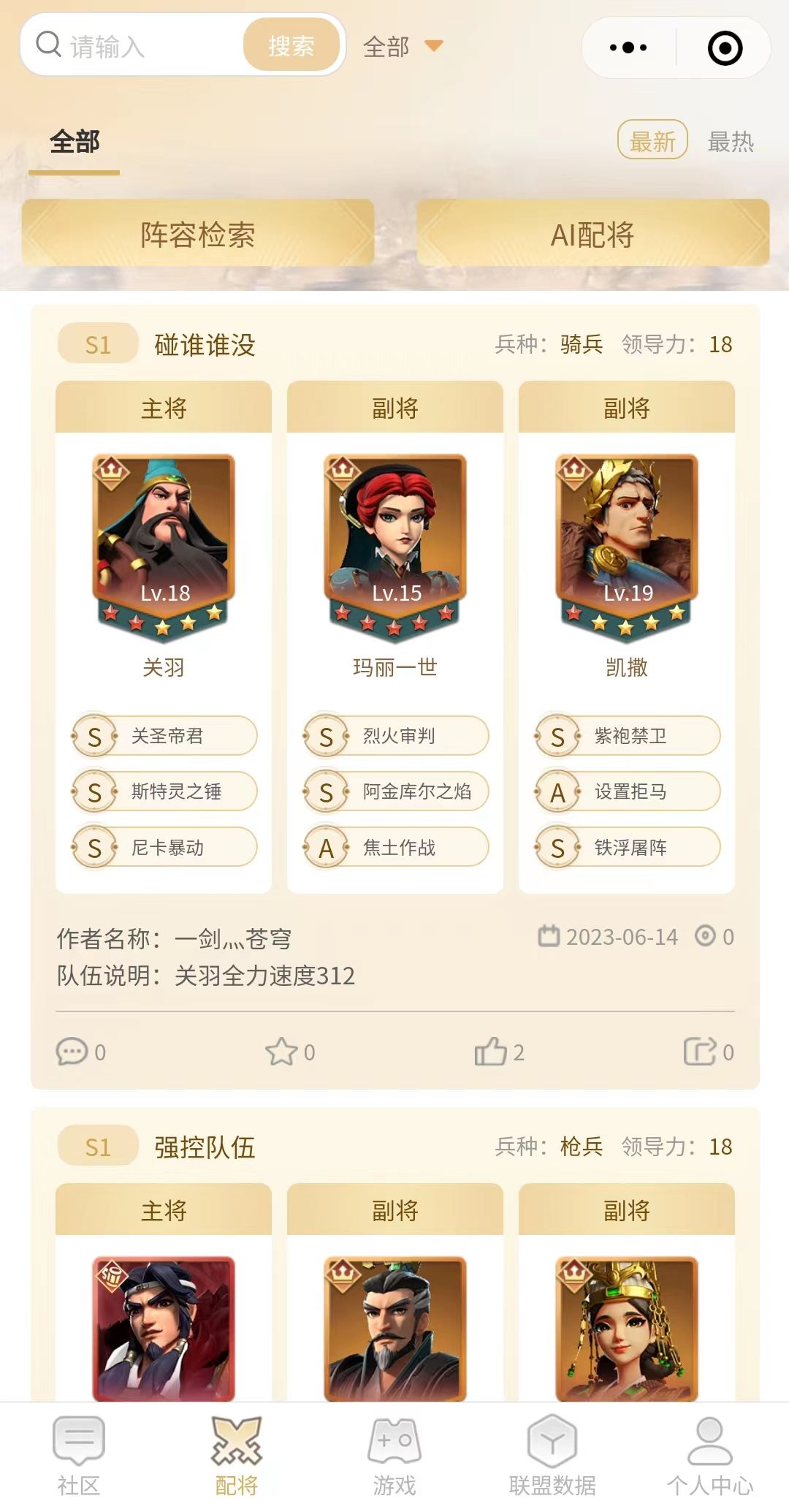Open the AI配将 feature
Screen dimensions: 789x1512
click(592, 235)
